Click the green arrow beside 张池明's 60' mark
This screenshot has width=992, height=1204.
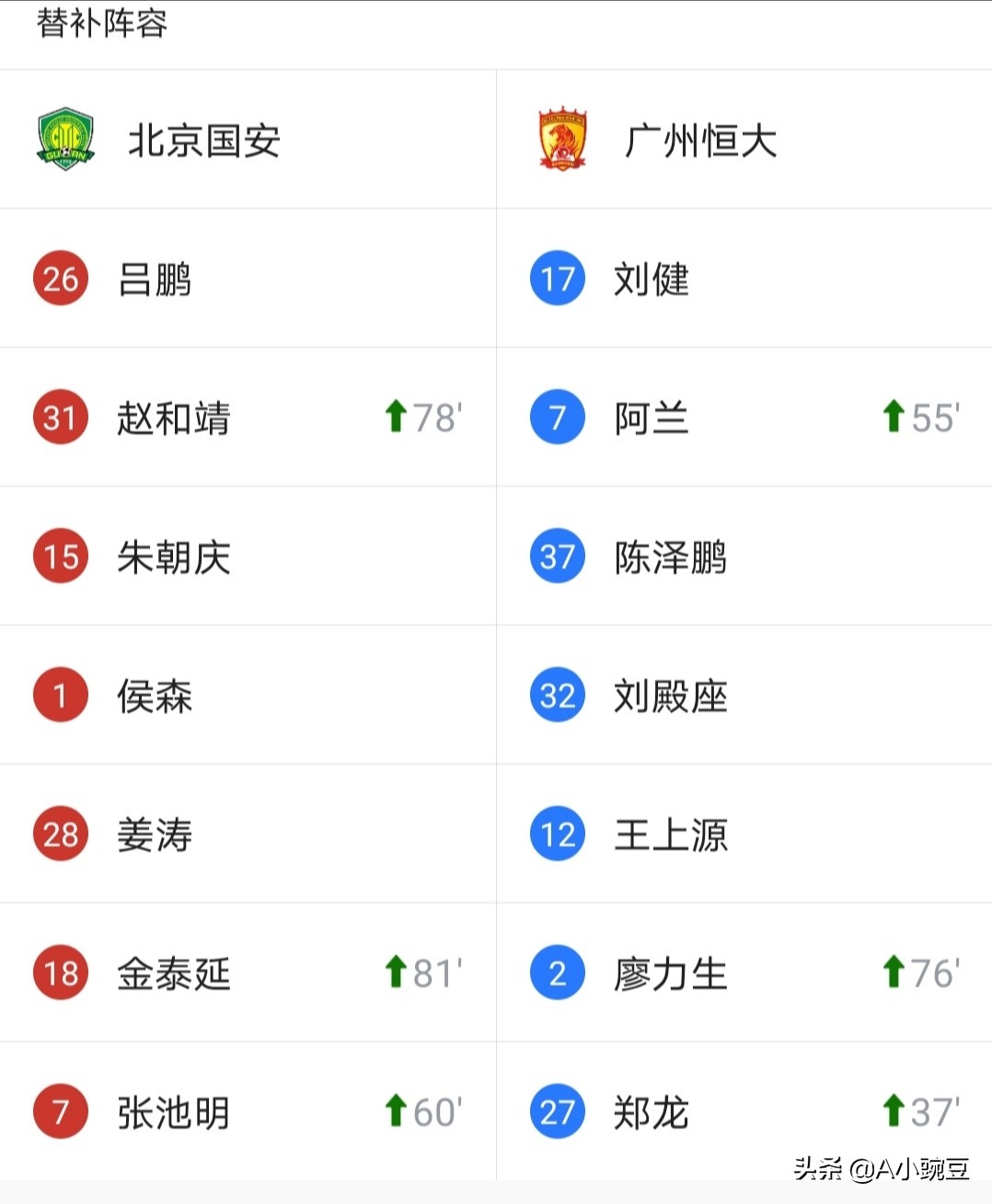[x=395, y=1110]
